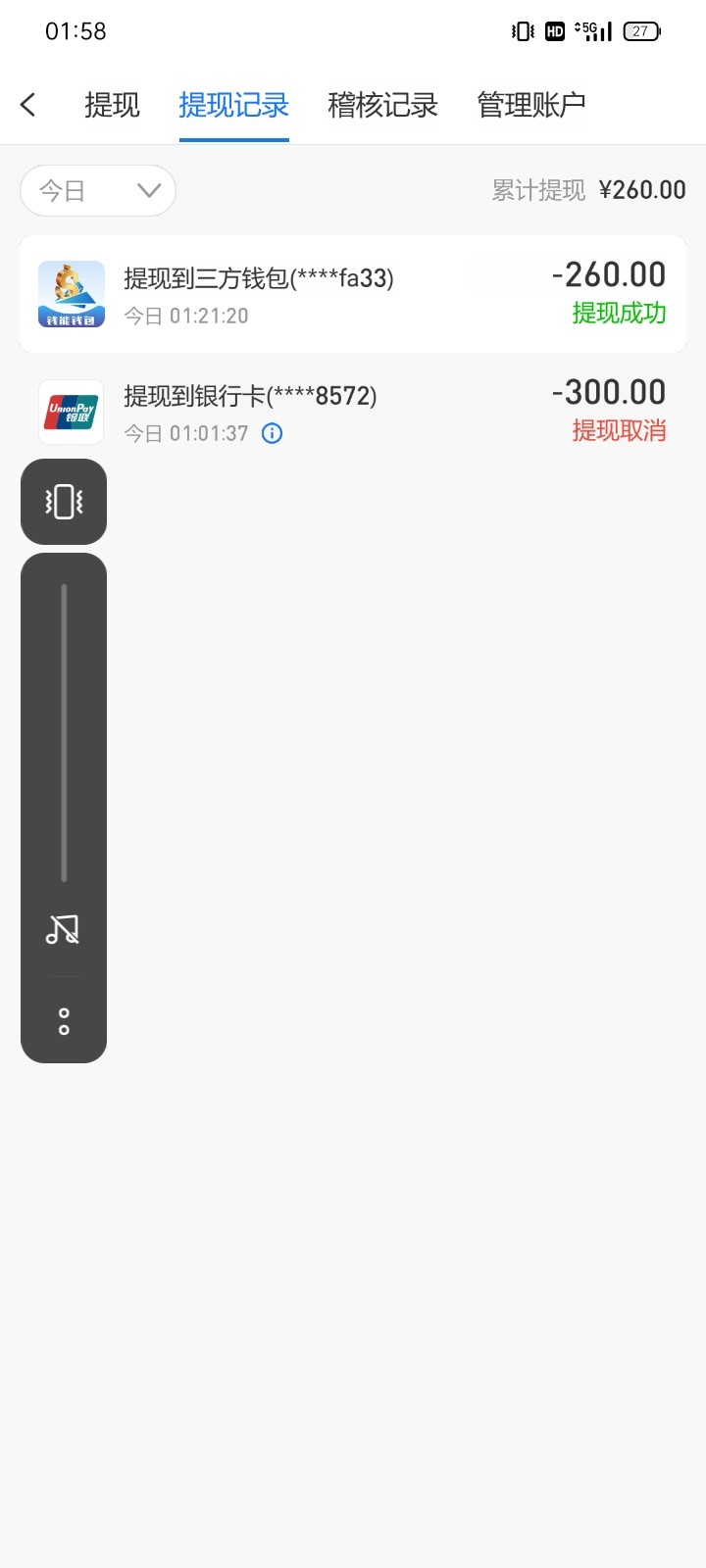Open more volume settings via three dots
The height and width of the screenshot is (1568, 706).
[x=64, y=1021]
